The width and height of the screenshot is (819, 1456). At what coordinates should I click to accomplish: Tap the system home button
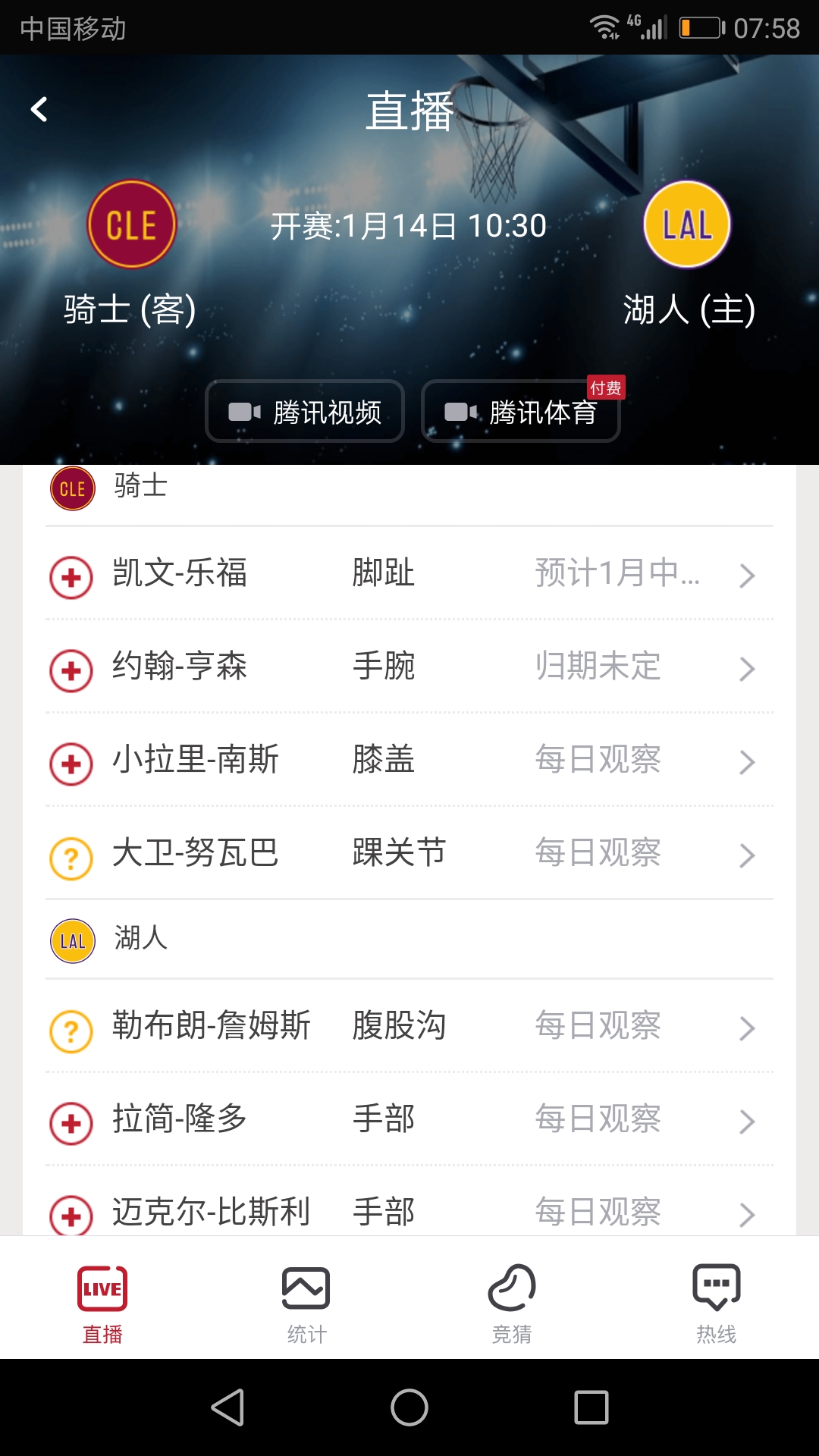[409, 1407]
